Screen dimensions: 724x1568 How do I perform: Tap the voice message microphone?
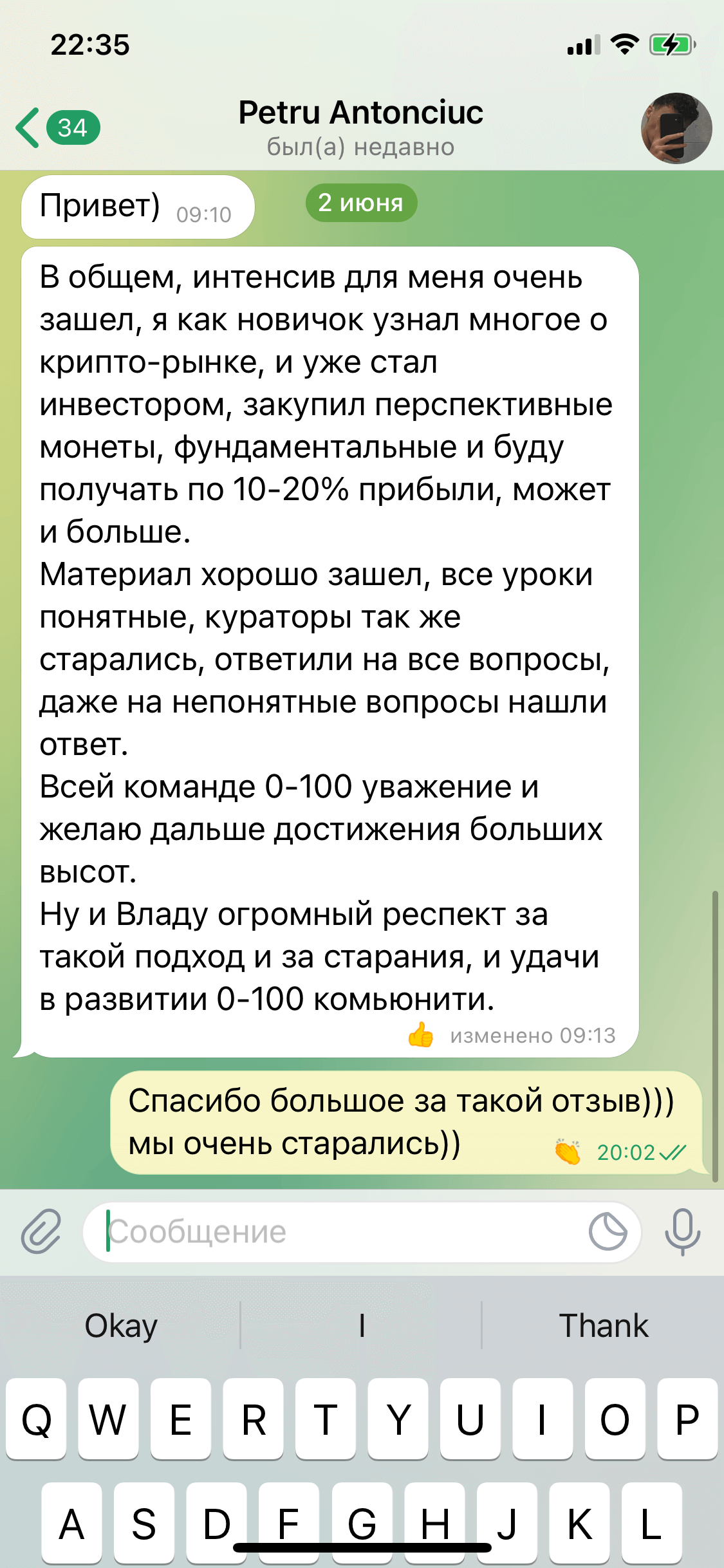[x=682, y=1231]
